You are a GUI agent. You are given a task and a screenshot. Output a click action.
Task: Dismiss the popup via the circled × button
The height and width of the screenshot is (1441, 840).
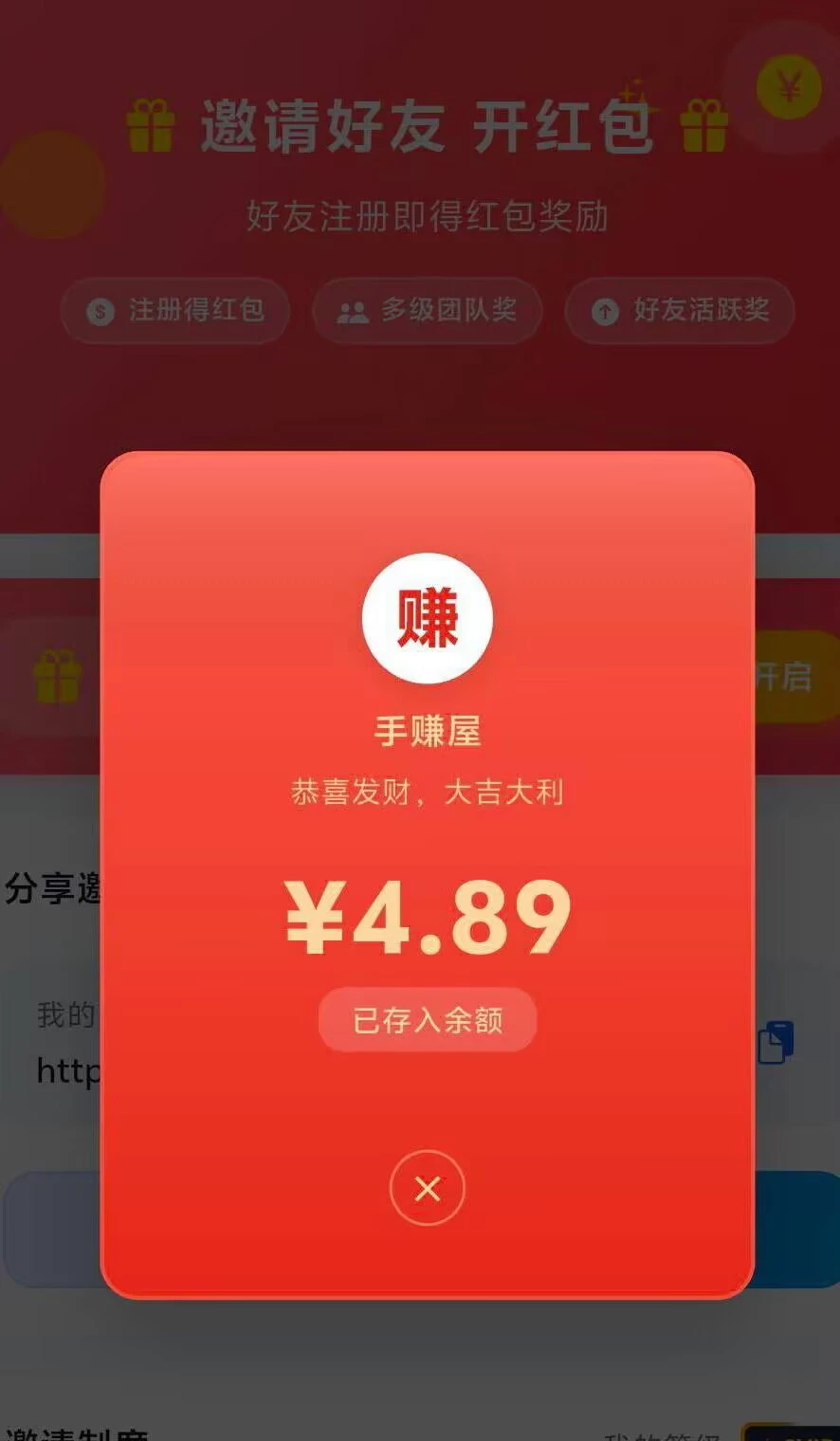427,1189
